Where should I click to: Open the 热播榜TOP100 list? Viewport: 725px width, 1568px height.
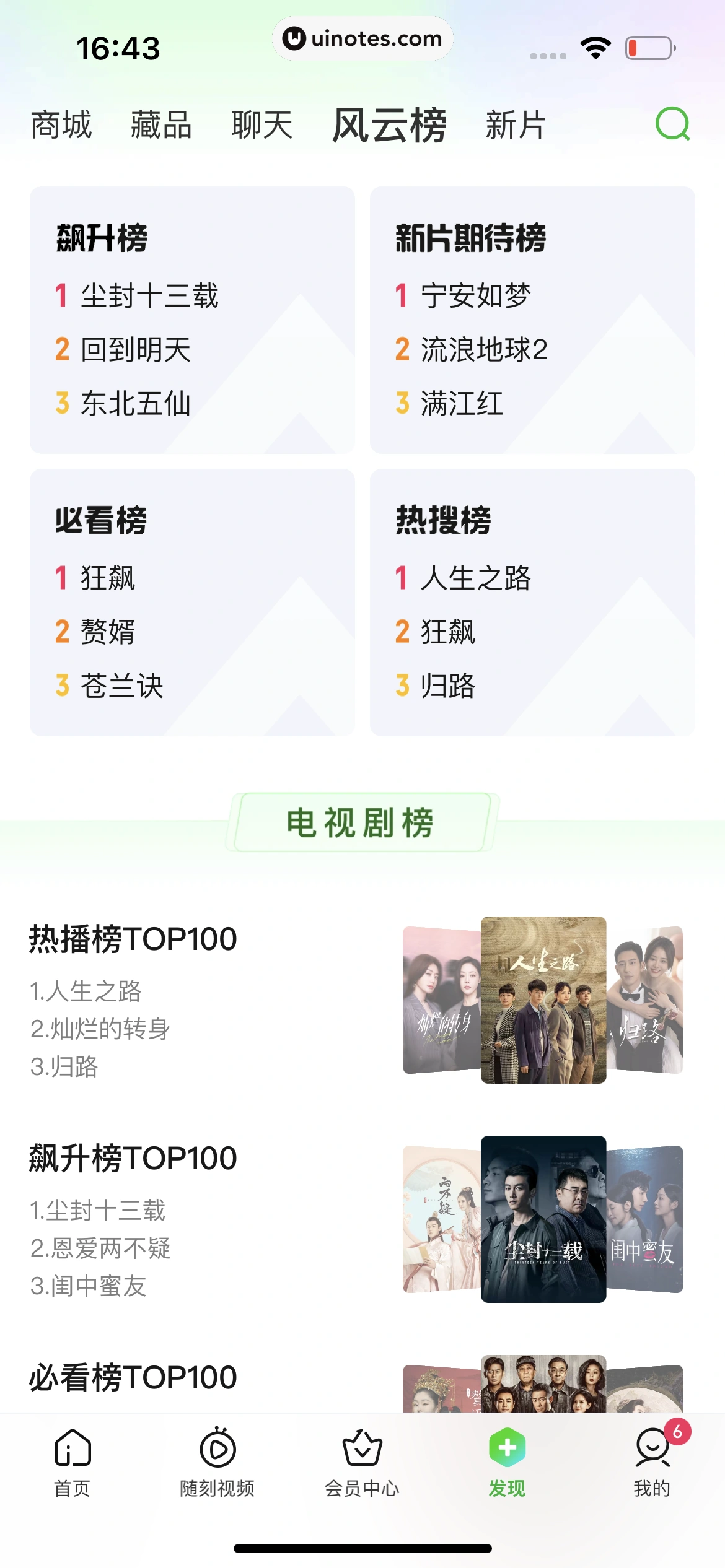(x=133, y=939)
